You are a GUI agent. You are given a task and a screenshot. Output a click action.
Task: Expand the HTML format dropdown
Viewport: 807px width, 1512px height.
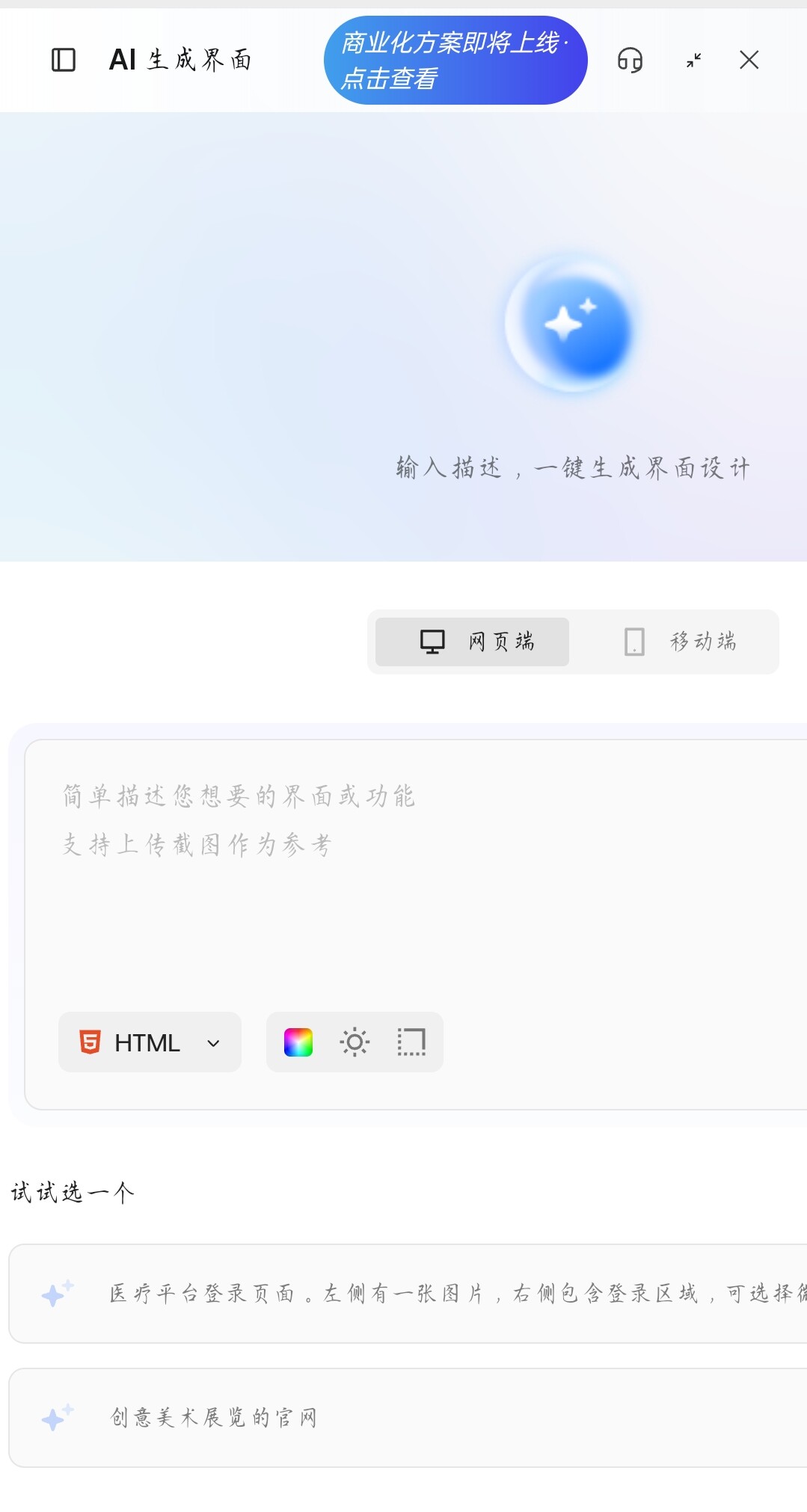tap(150, 1042)
